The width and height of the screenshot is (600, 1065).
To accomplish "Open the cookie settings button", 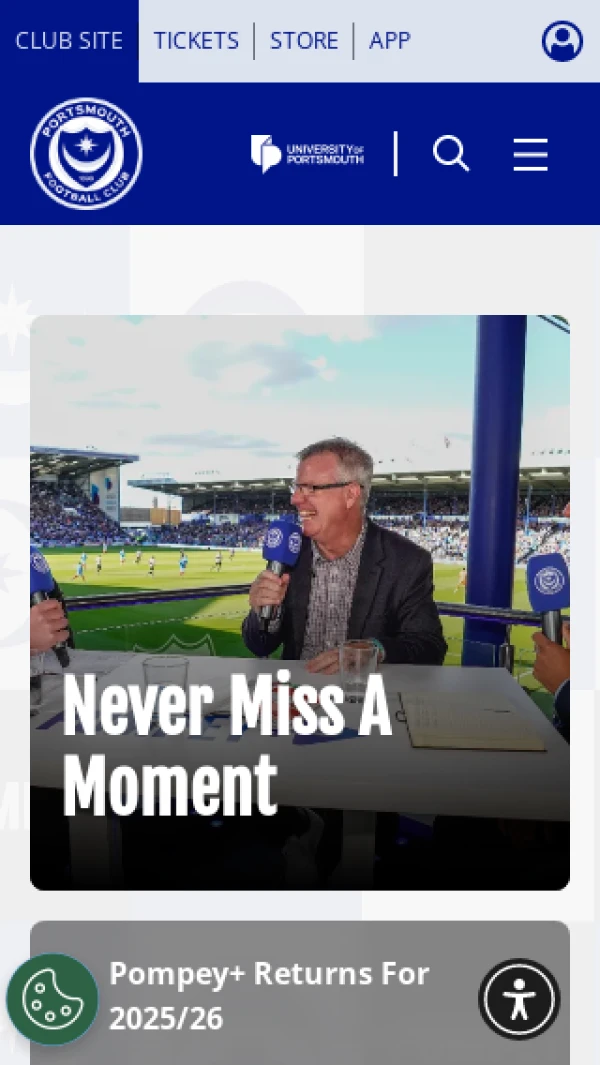I will coord(52,999).
